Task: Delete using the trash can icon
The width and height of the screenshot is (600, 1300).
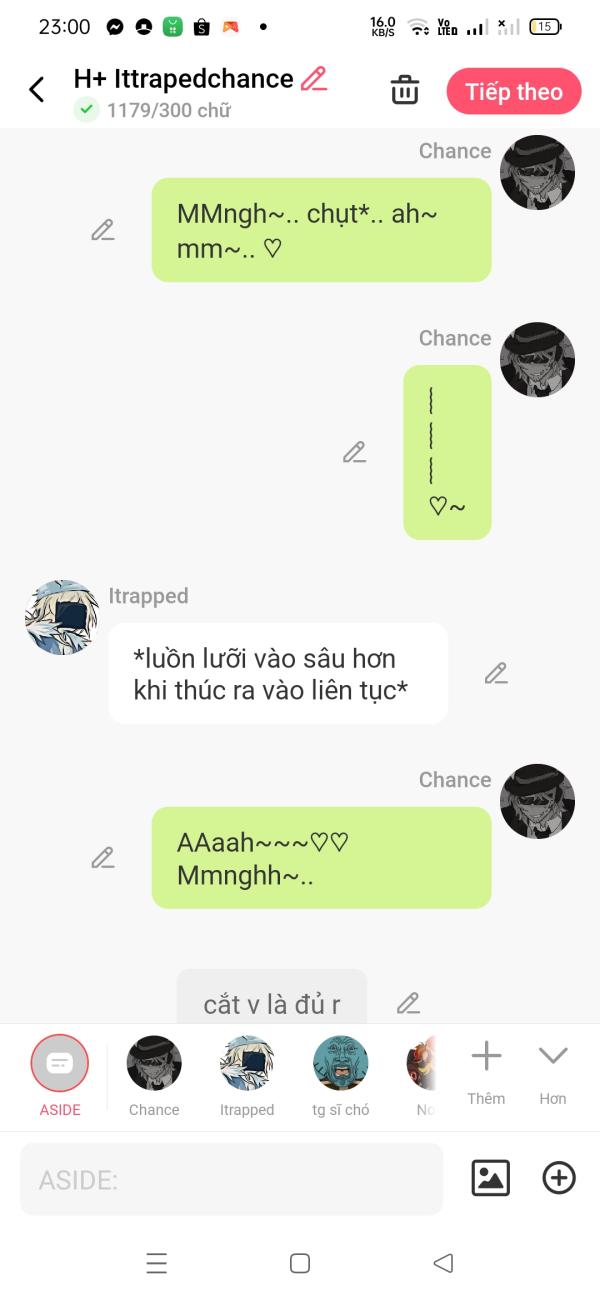Action: coord(405,90)
